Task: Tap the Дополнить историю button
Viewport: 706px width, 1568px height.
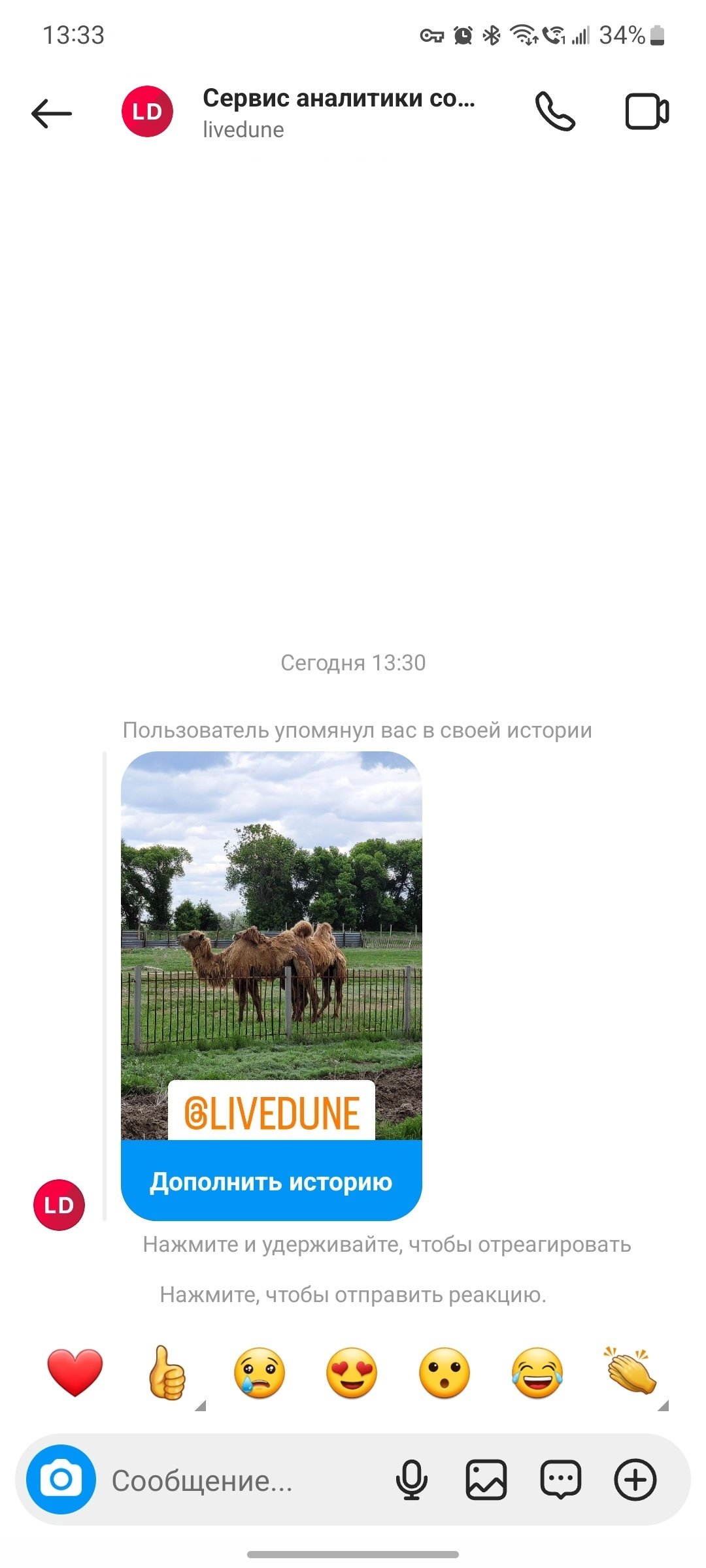Action: (271, 1181)
